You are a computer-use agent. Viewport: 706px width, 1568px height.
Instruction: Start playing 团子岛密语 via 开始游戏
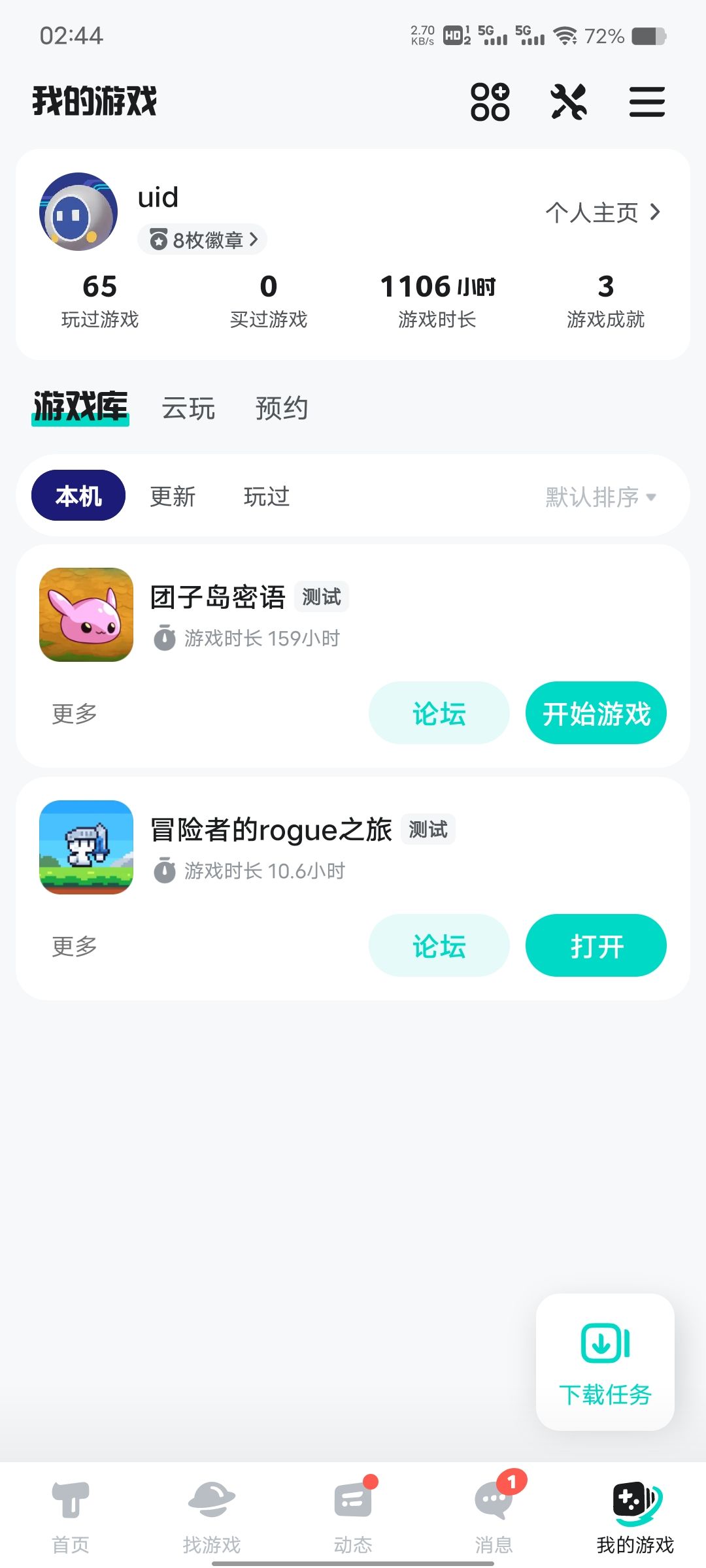596,713
